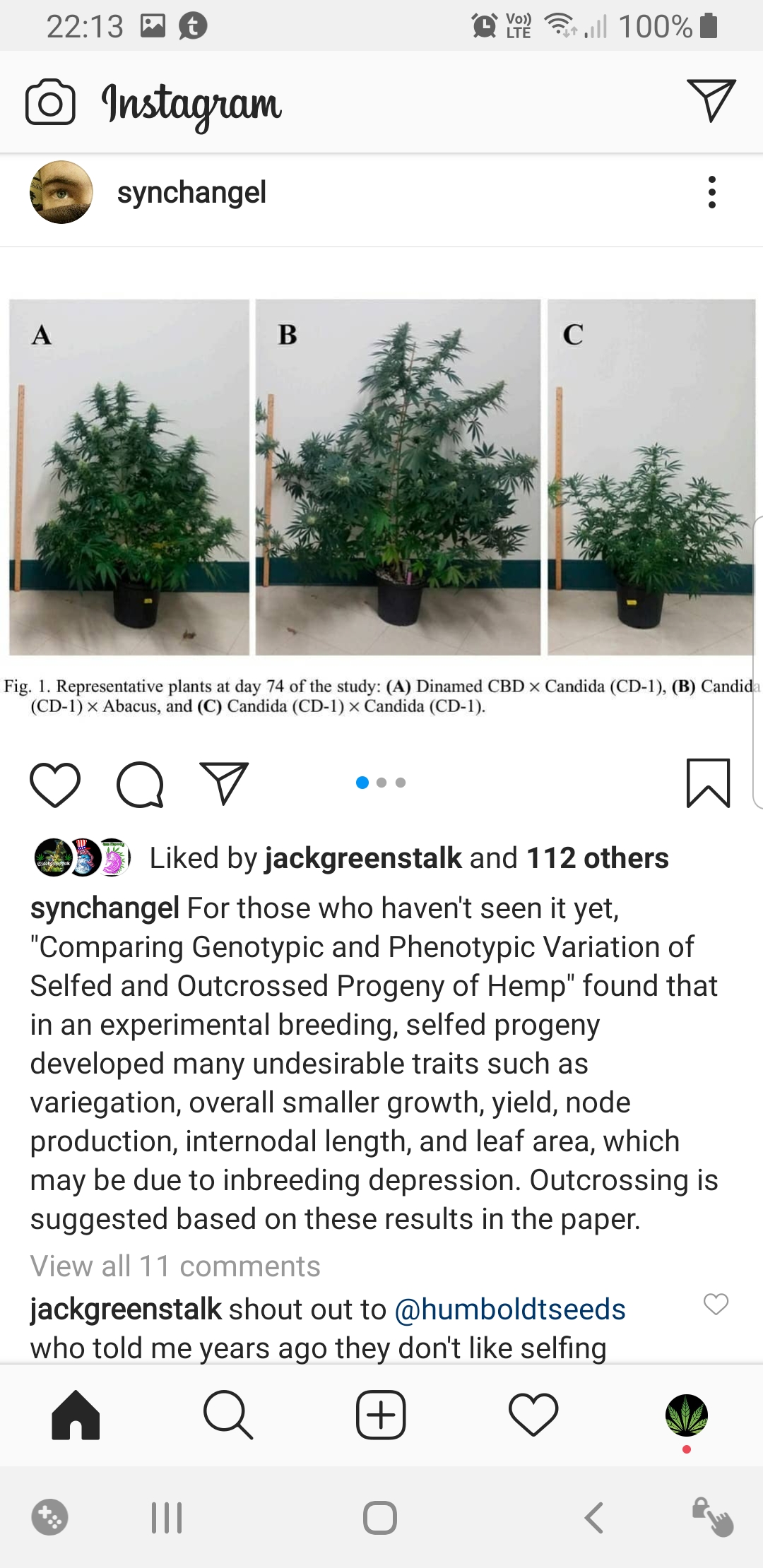
Task: Open recent apps from navigation bar
Action: 167,1517
